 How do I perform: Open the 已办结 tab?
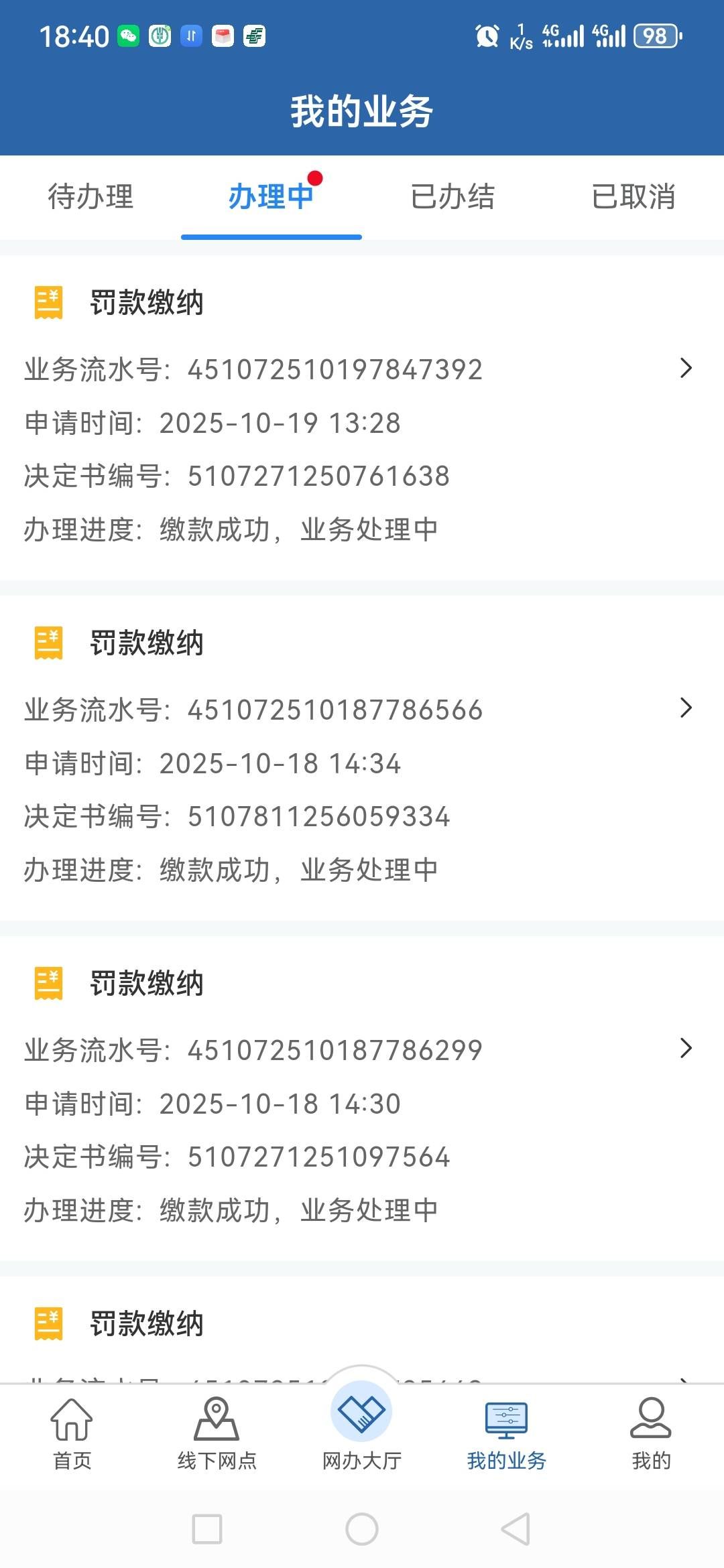[x=452, y=197]
